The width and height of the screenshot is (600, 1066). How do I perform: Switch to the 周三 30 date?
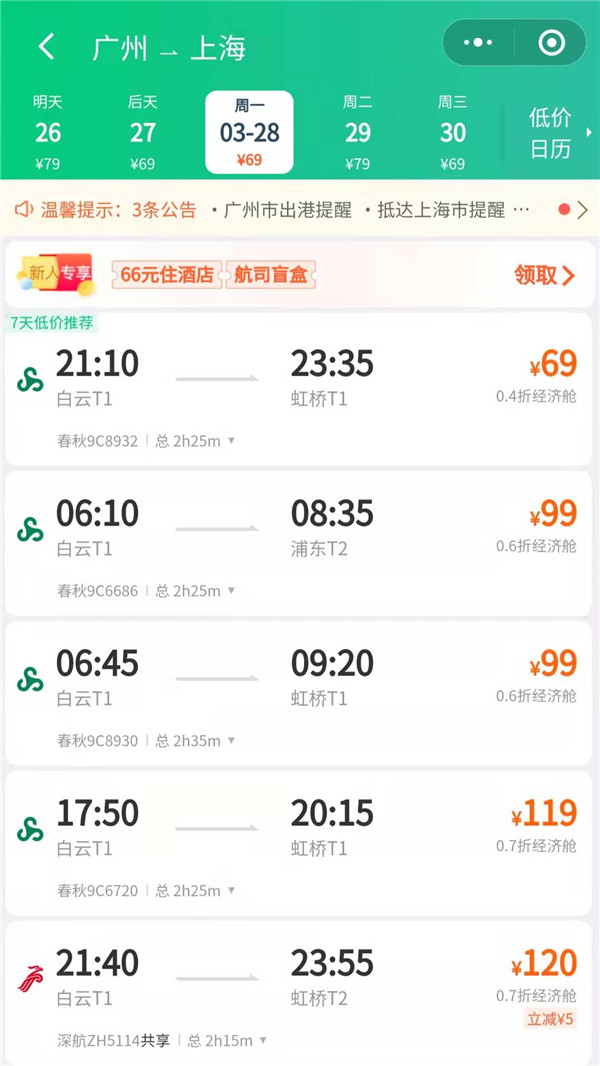coord(453,132)
